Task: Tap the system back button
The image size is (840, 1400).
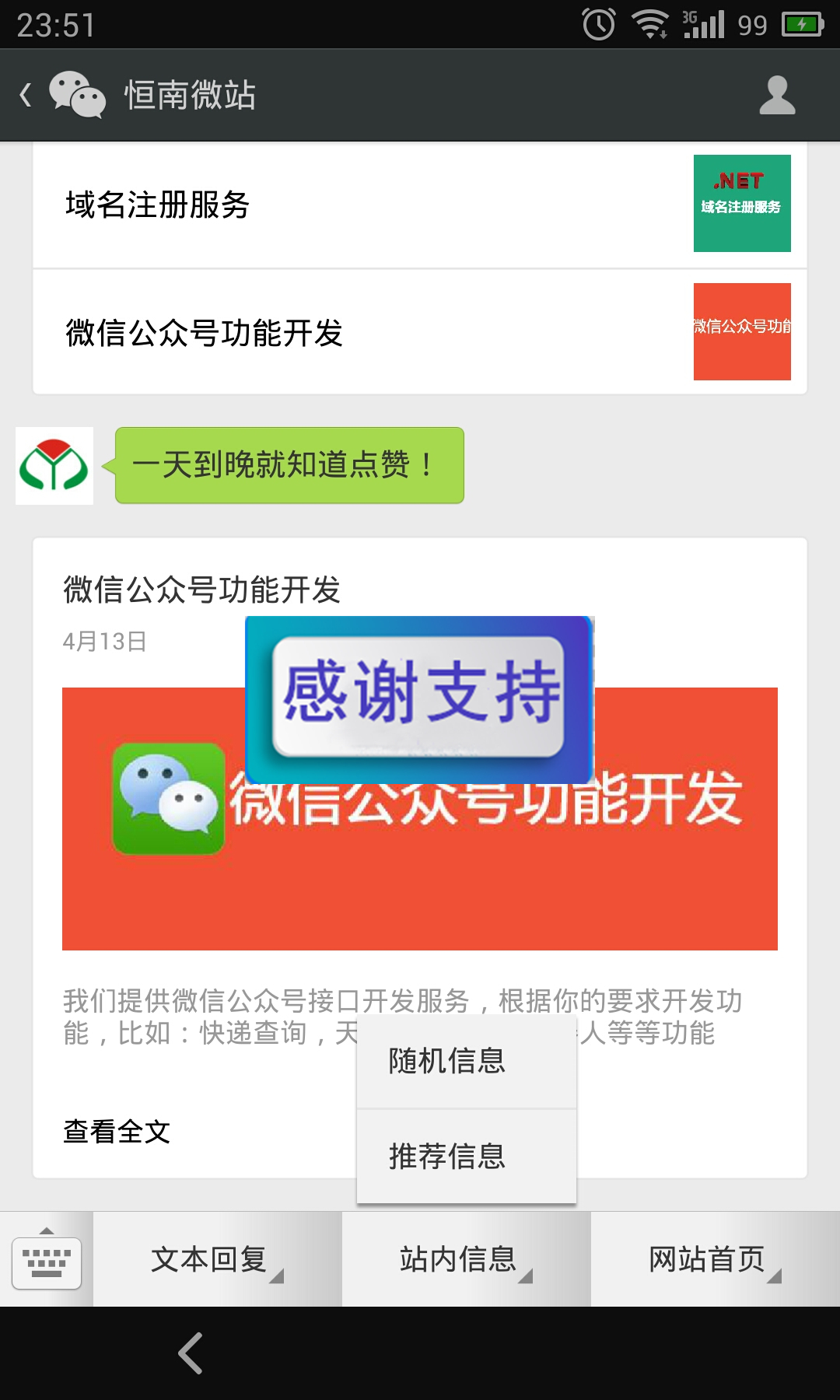Action: click(191, 1353)
